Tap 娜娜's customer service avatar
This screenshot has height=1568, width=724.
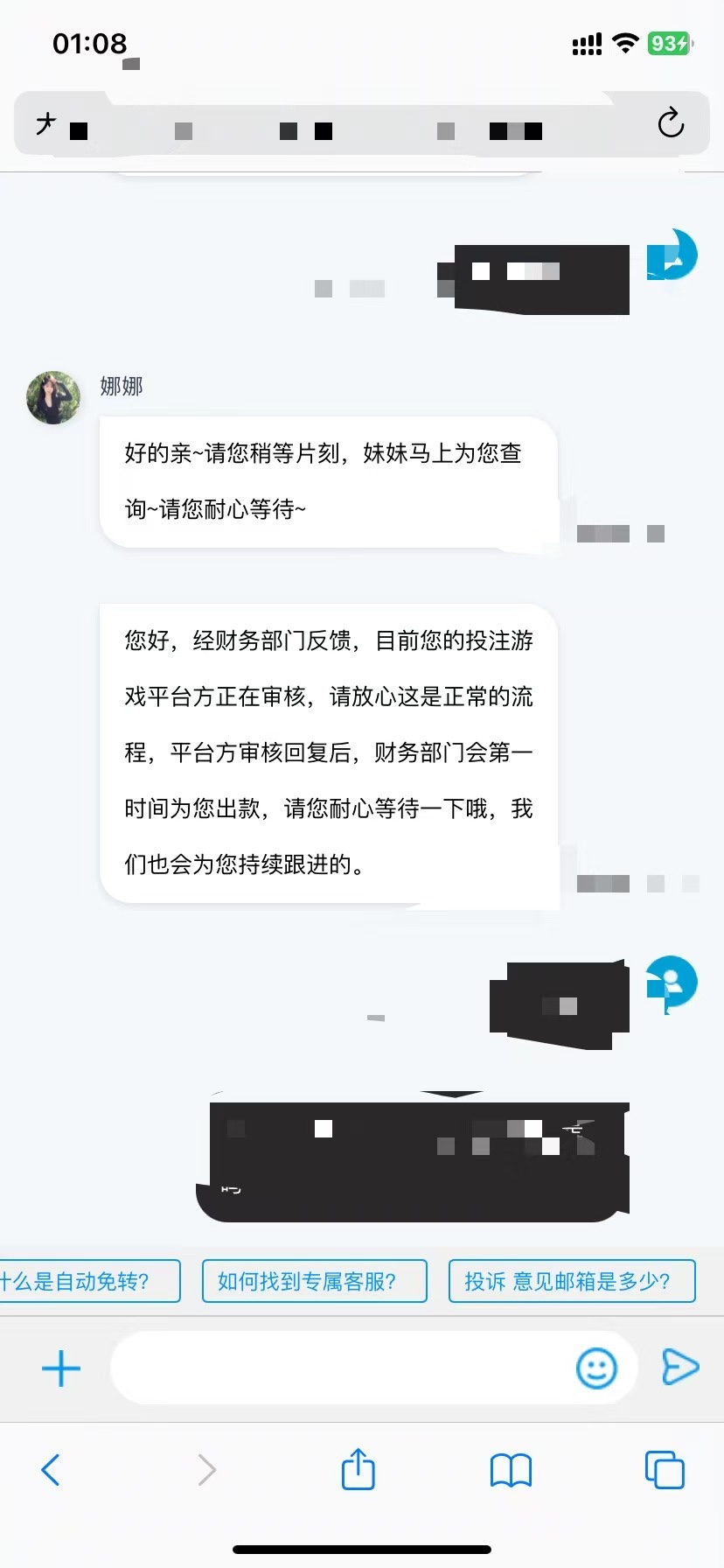tap(53, 397)
